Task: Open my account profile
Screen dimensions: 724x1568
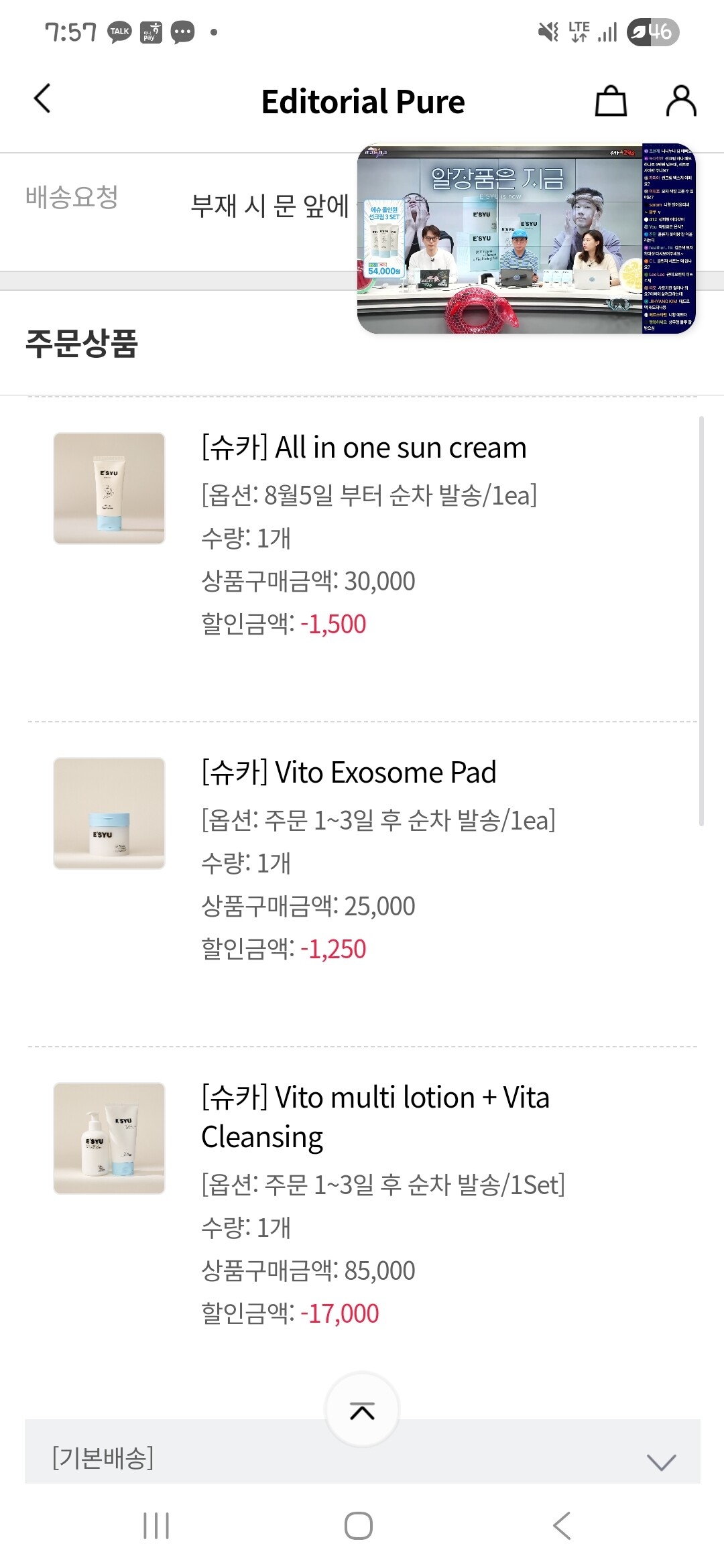Action: tap(681, 101)
